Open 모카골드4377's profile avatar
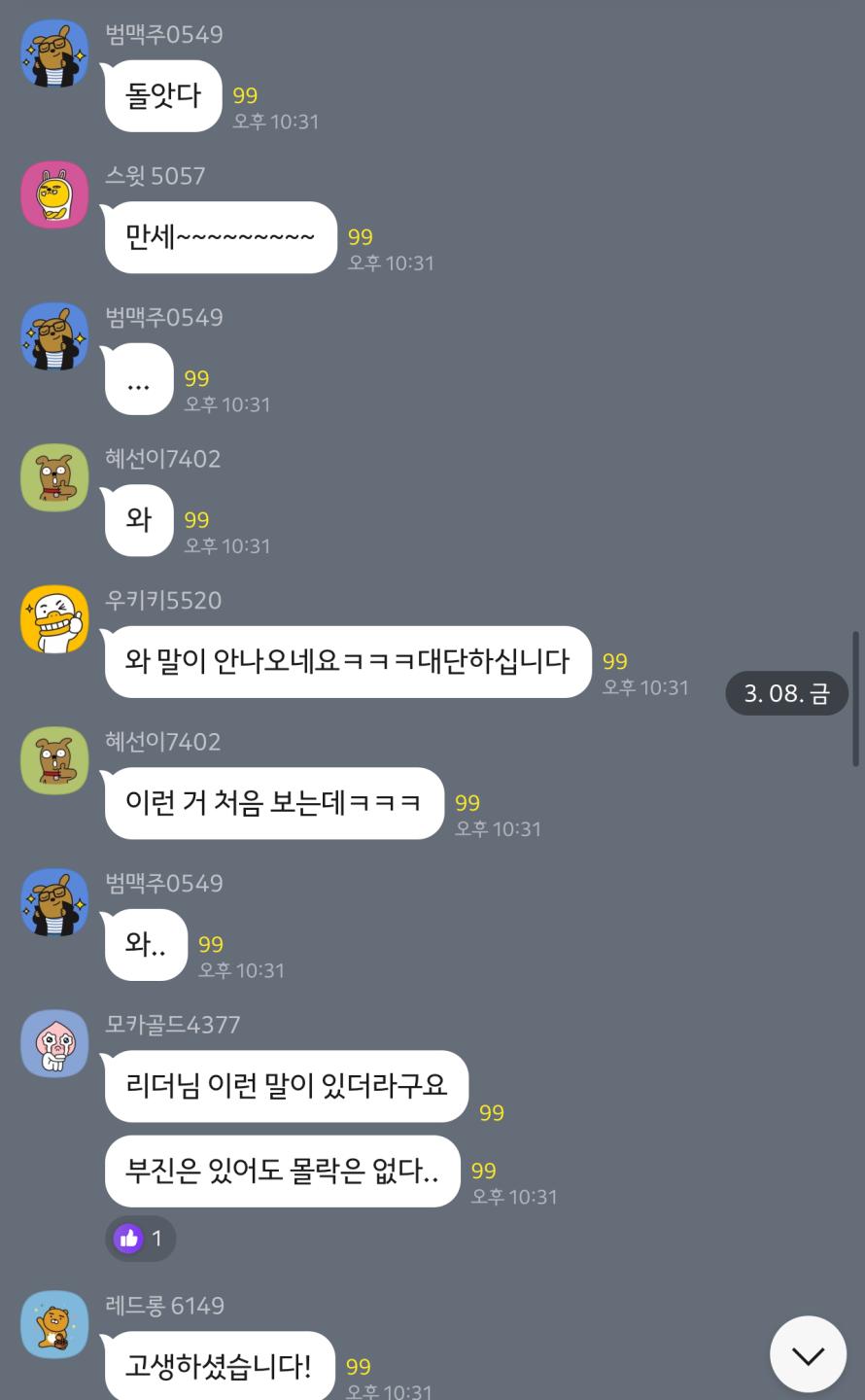This screenshot has height=1400, width=865. [x=54, y=1043]
